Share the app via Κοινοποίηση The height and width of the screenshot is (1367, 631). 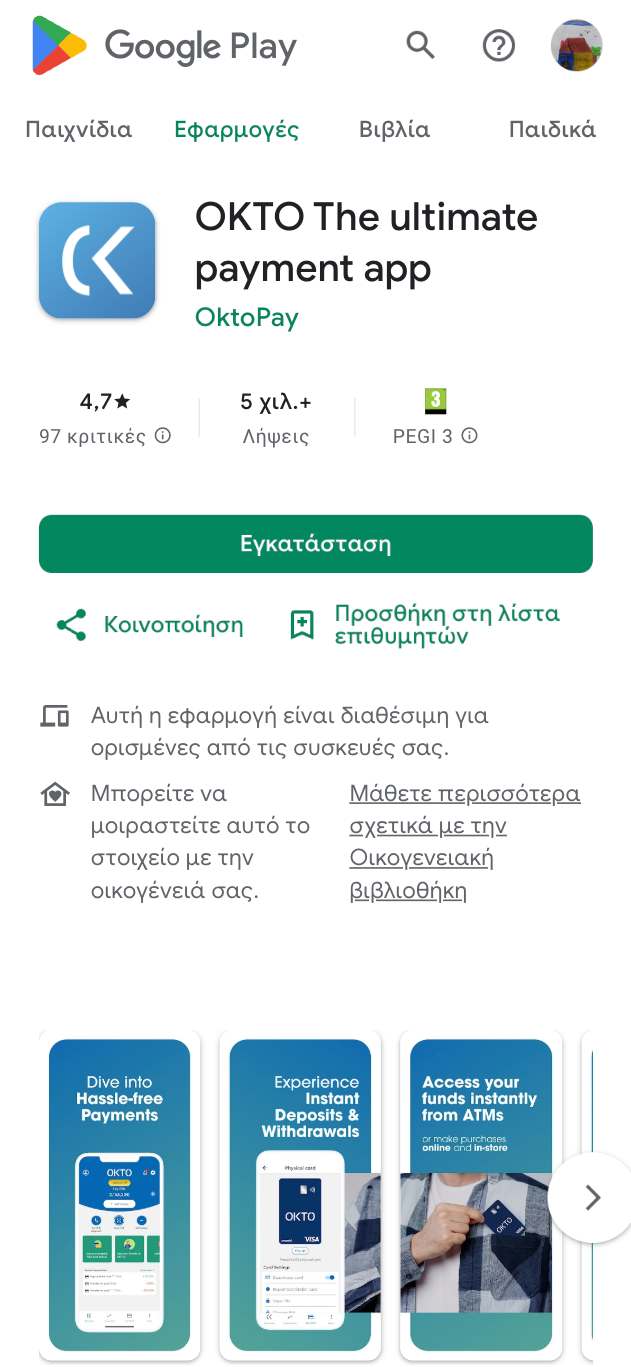click(150, 626)
